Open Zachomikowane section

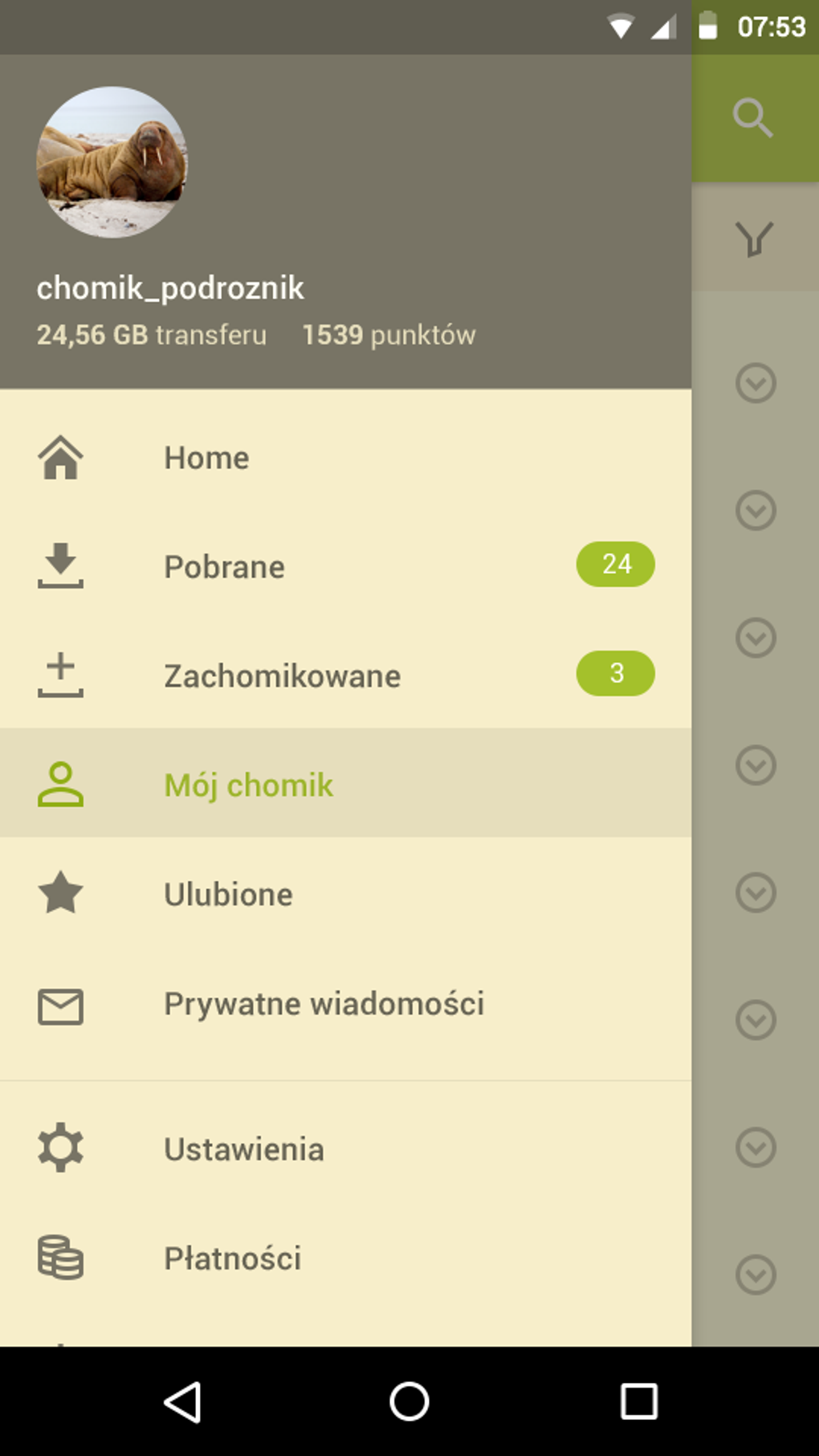(x=282, y=676)
